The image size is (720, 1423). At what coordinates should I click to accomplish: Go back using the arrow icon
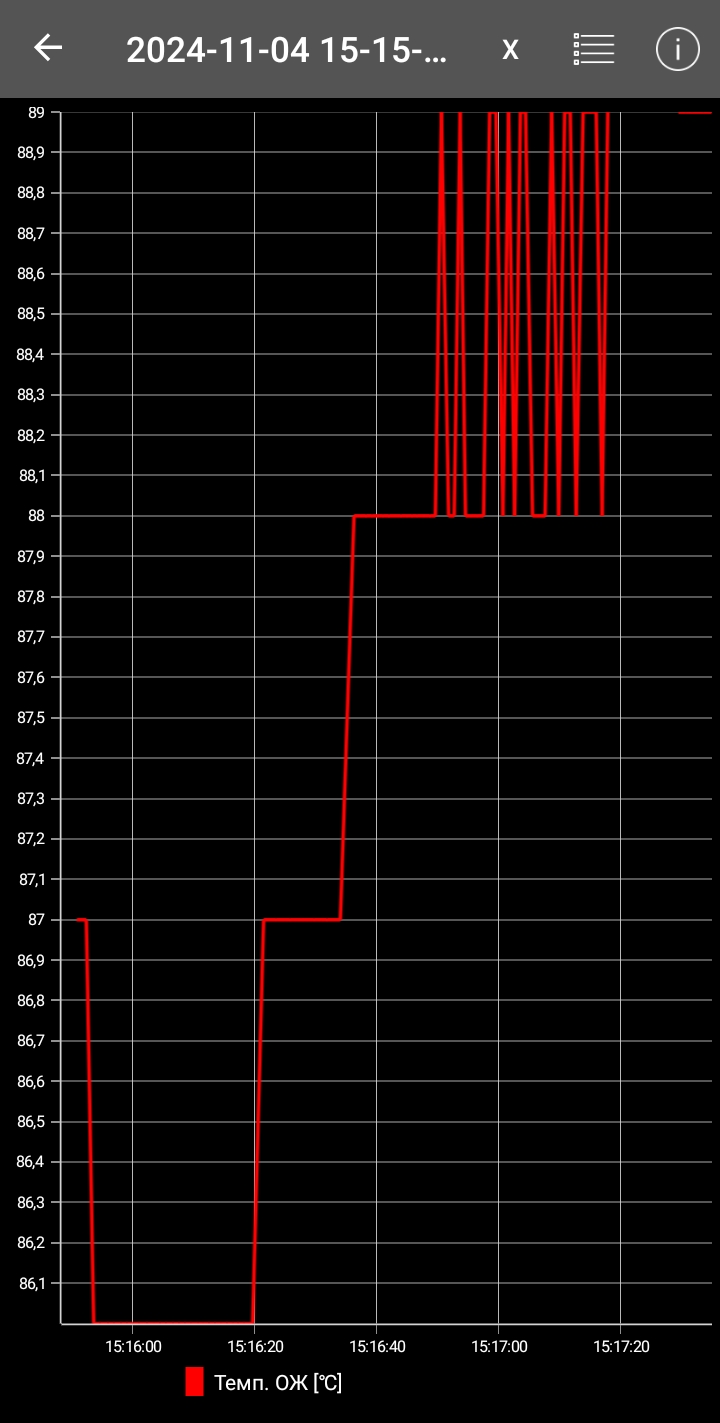[x=48, y=48]
